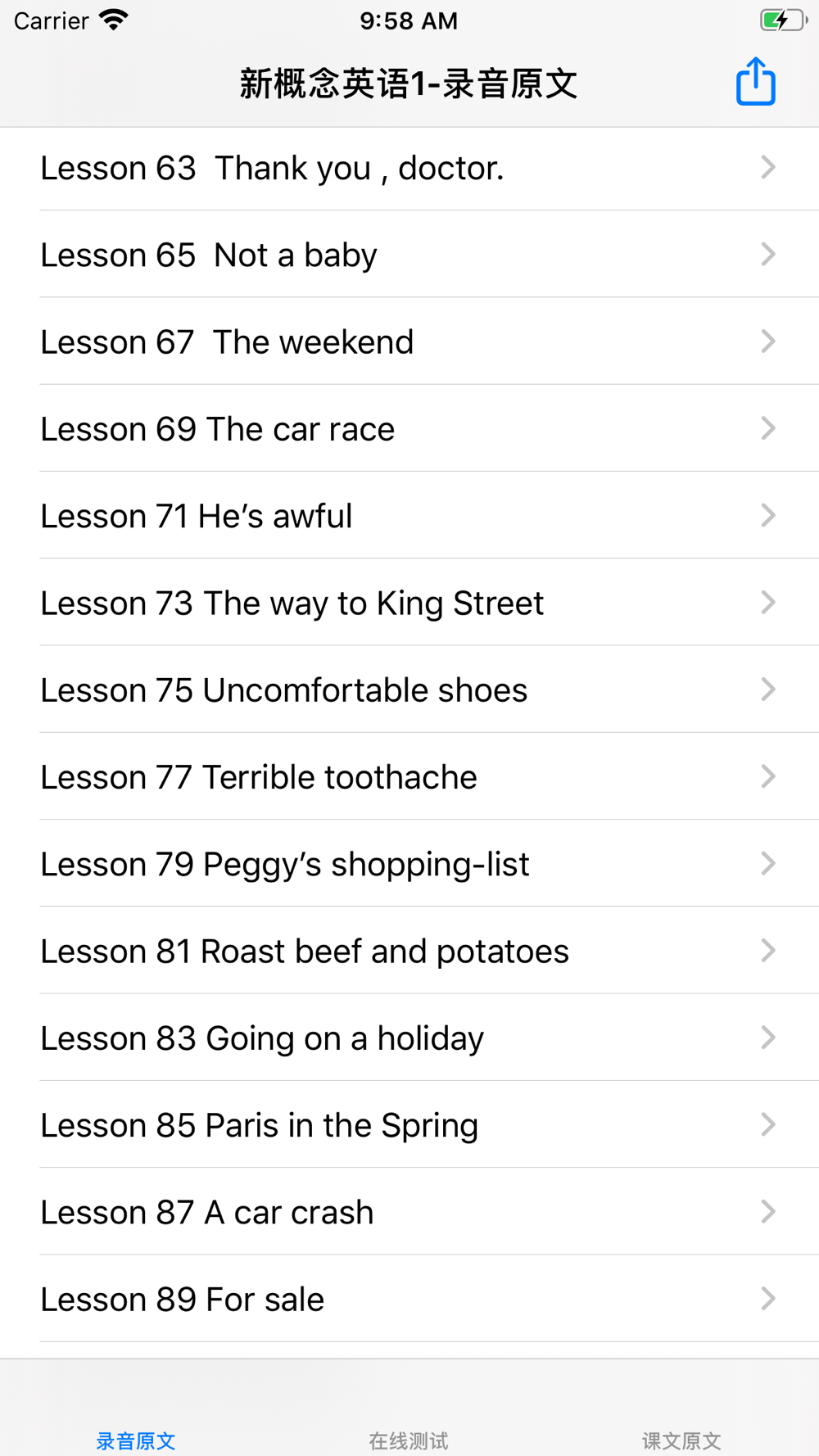Open Lesson 63 Thank you, doctor
Image resolution: width=819 pixels, height=1456 pixels.
pyautogui.click(x=409, y=167)
